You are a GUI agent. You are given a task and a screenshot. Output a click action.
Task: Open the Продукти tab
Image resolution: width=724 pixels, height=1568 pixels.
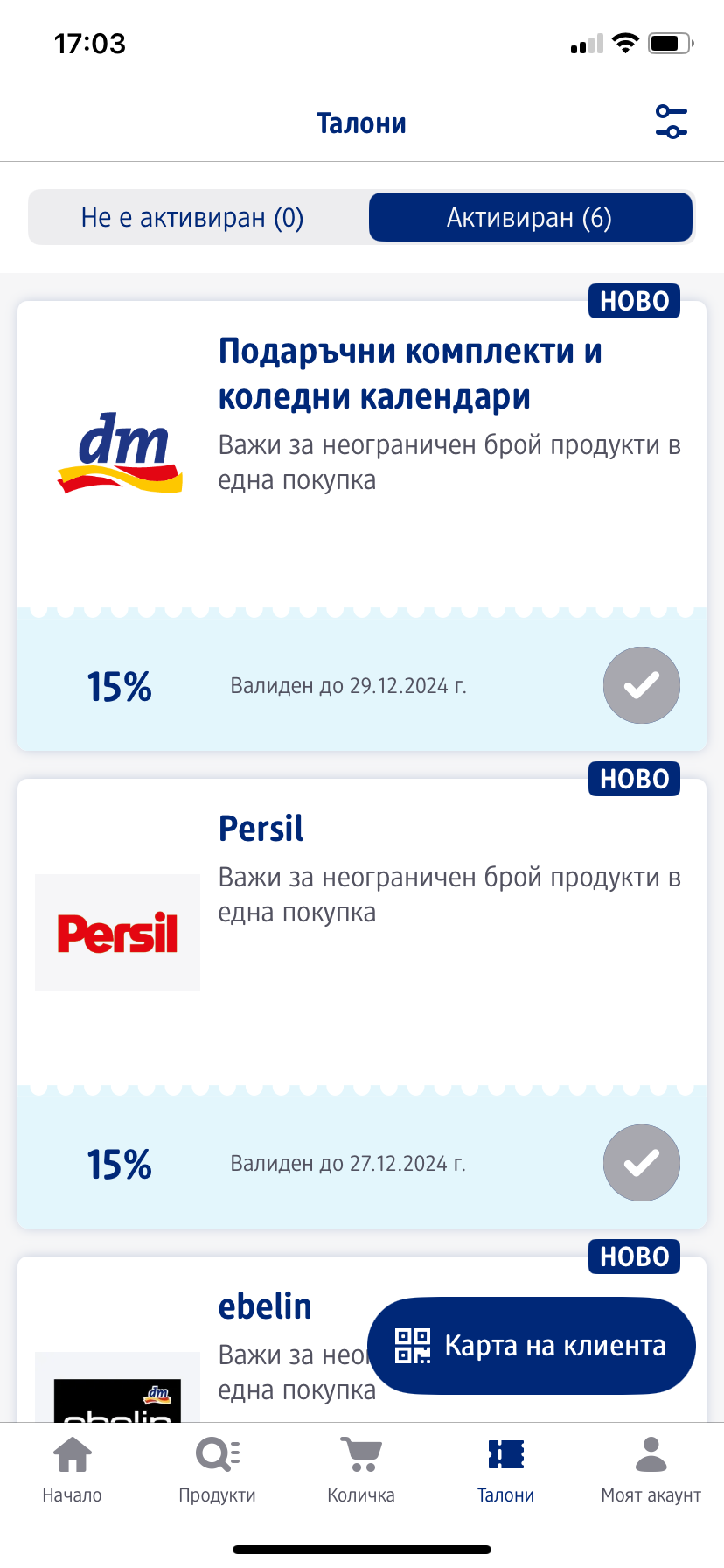tap(217, 1470)
